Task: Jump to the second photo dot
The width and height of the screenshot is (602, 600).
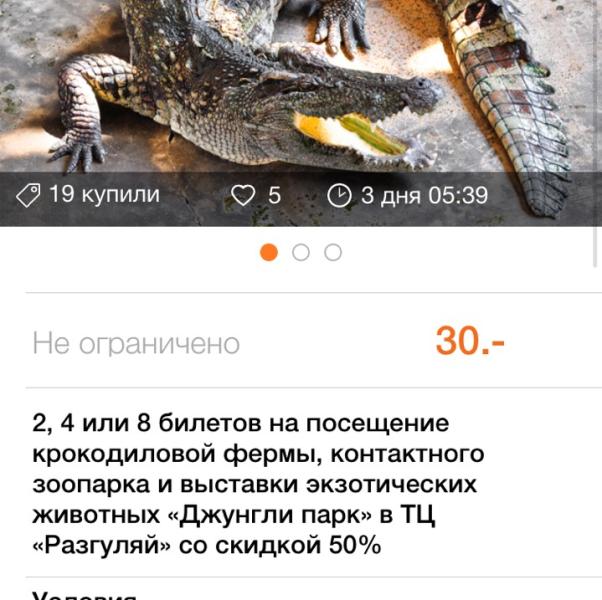Action: tap(301, 252)
